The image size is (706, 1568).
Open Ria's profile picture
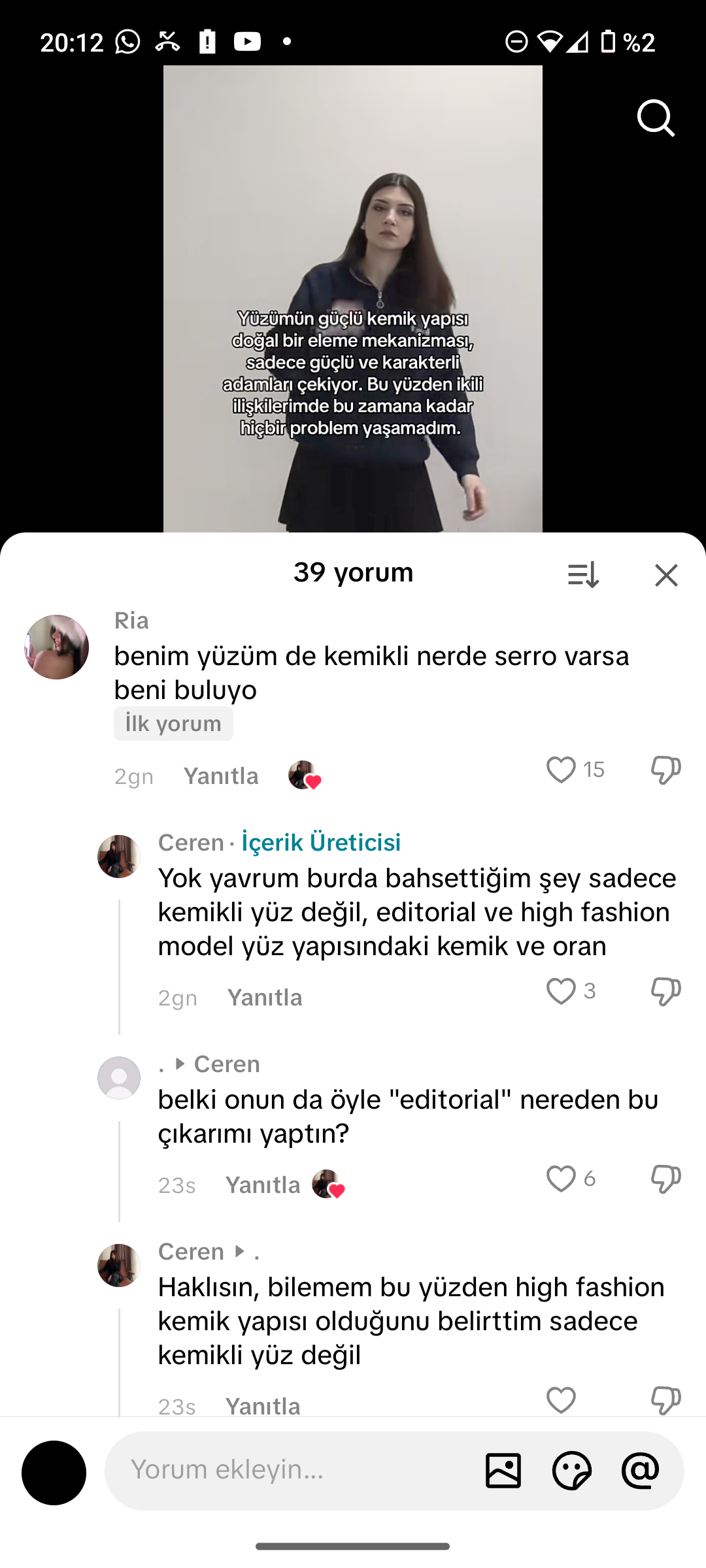(56, 647)
